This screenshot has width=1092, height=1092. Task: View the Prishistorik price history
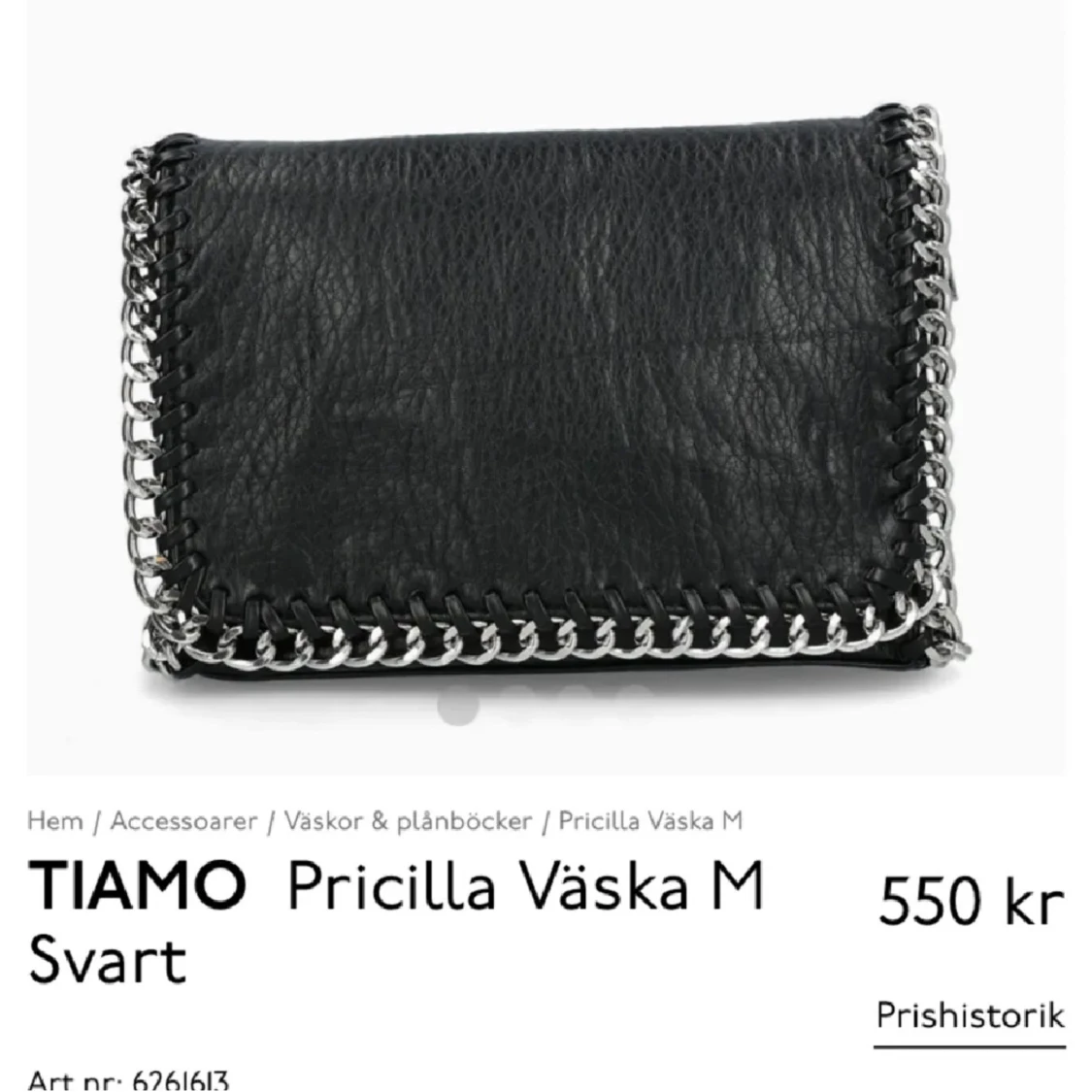pos(970,1016)
